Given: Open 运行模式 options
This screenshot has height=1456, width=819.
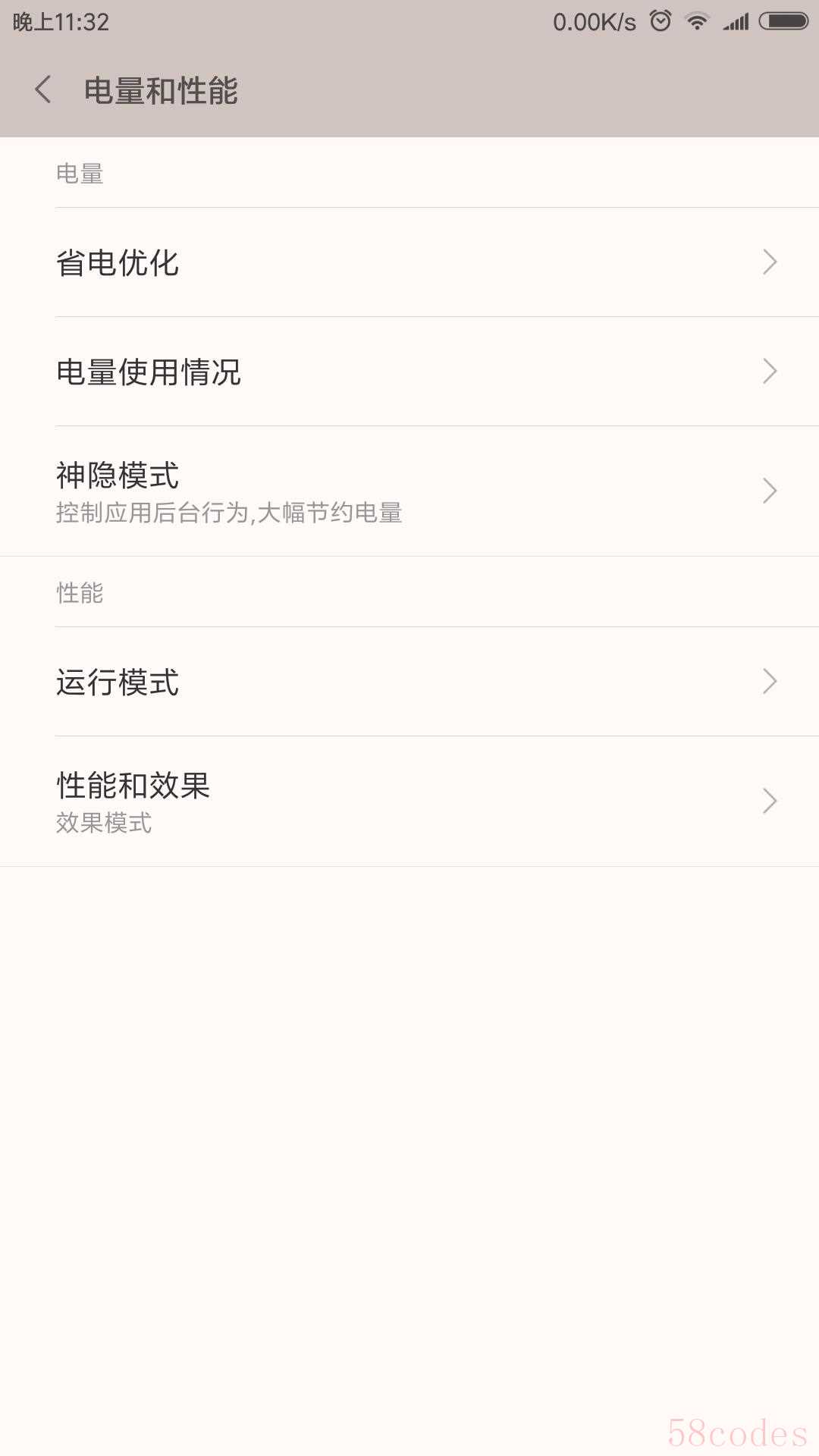Looking at the screenshot, I should click(409, 682).
